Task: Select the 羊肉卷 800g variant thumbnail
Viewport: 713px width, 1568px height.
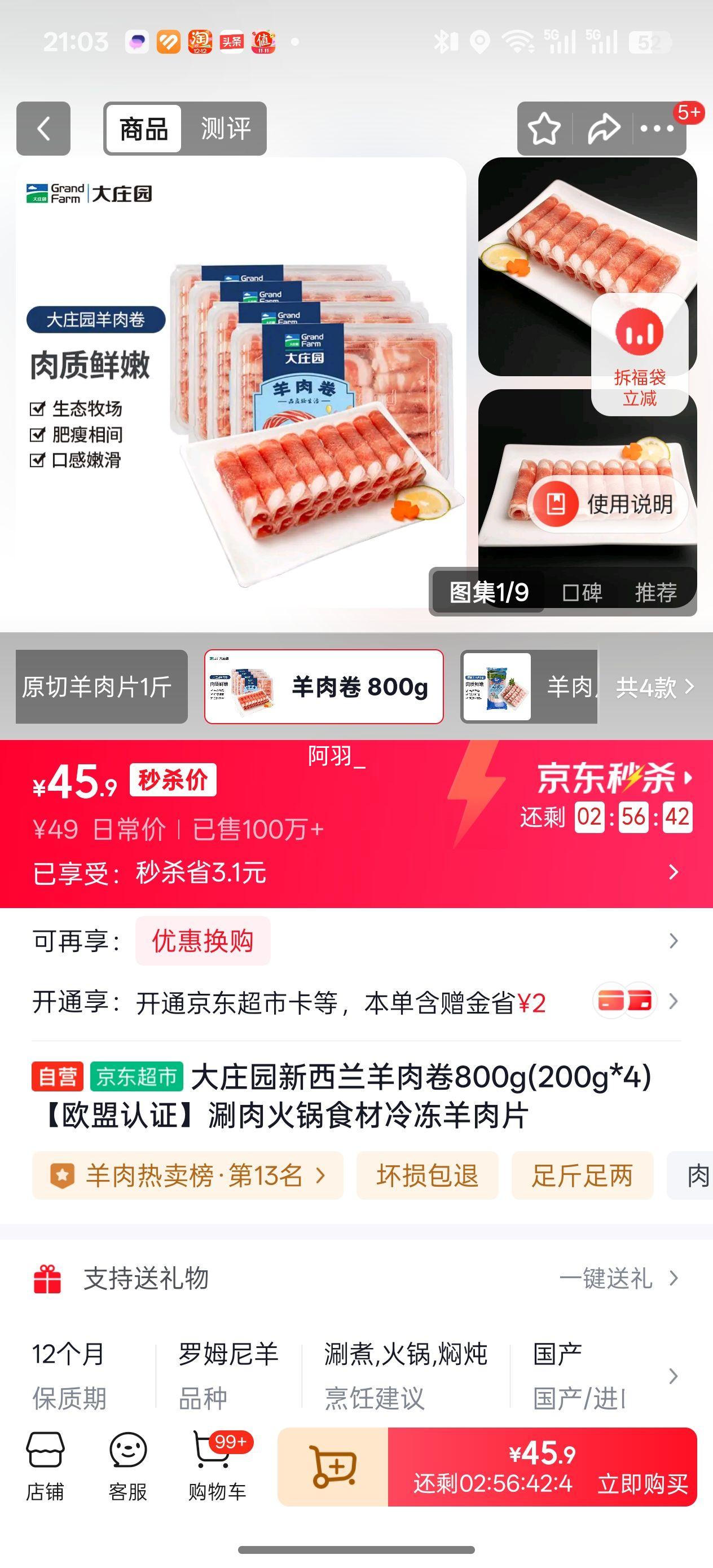Action: point(323,686)
